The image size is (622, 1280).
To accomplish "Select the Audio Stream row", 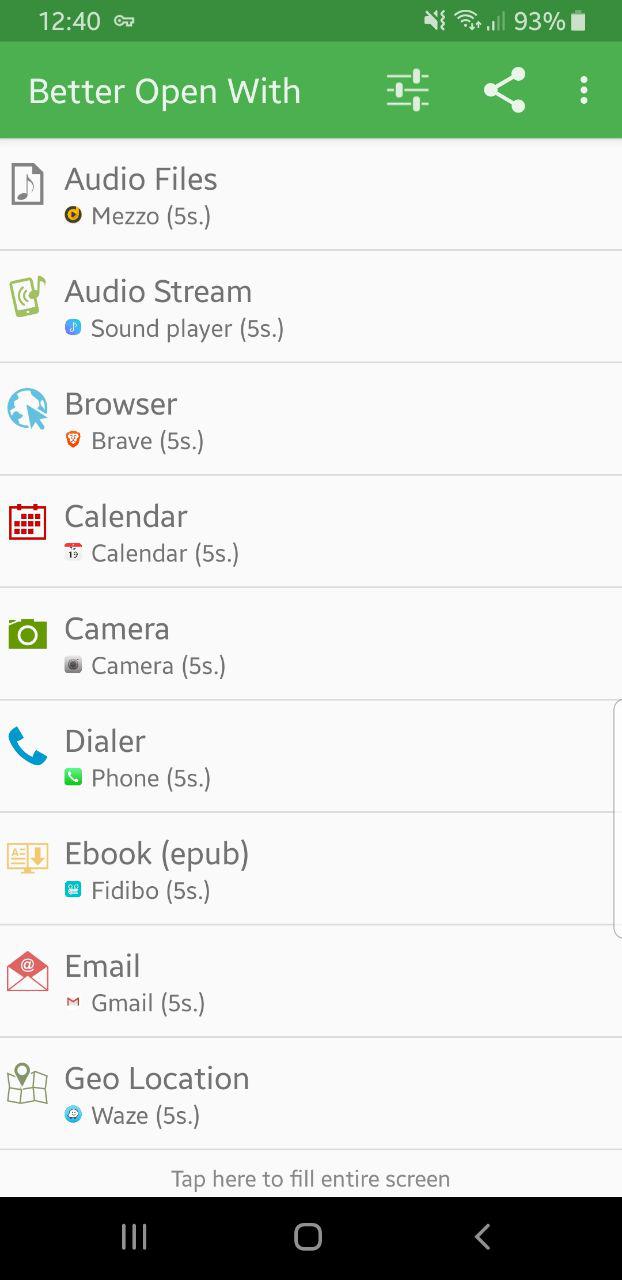I will click(311, 307).
